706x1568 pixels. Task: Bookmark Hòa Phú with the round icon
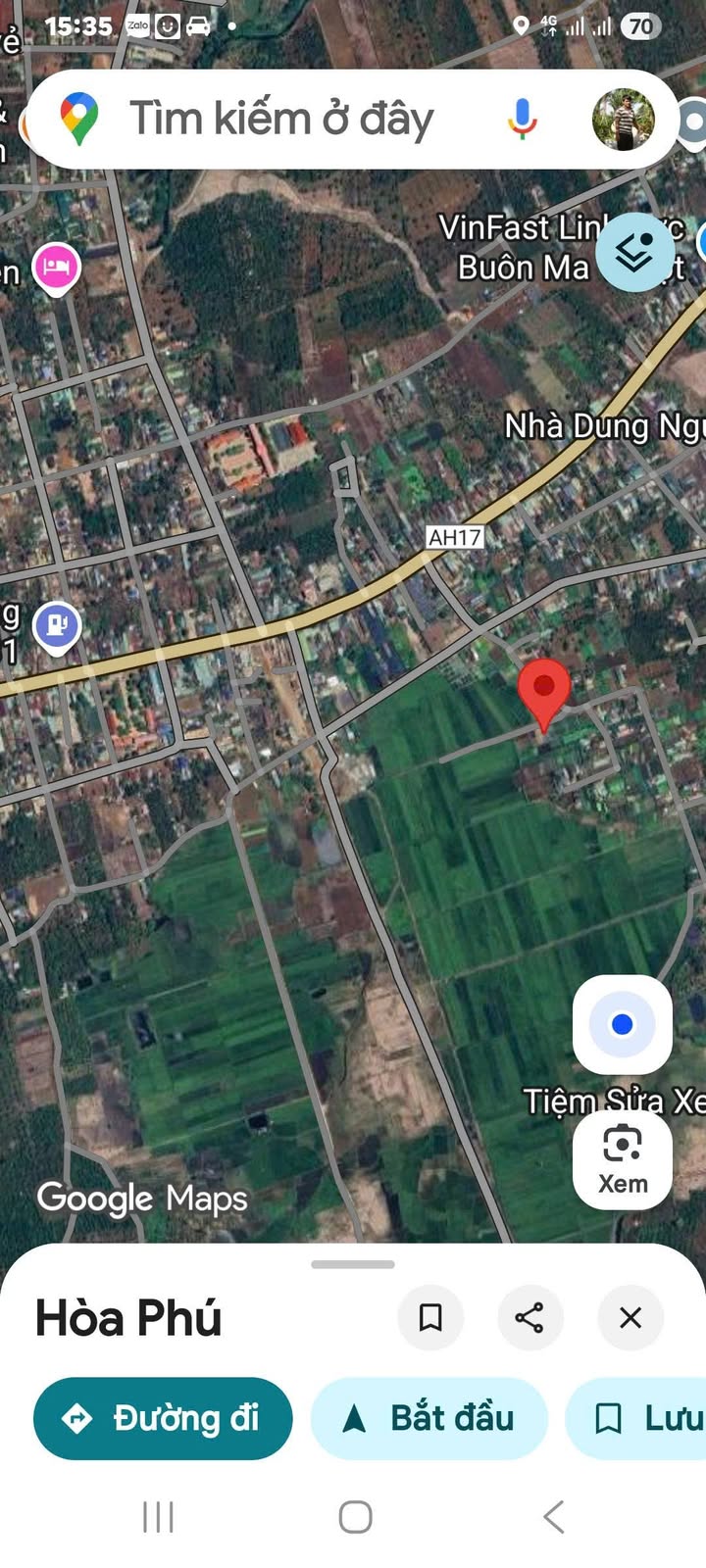pos(430,1317)
